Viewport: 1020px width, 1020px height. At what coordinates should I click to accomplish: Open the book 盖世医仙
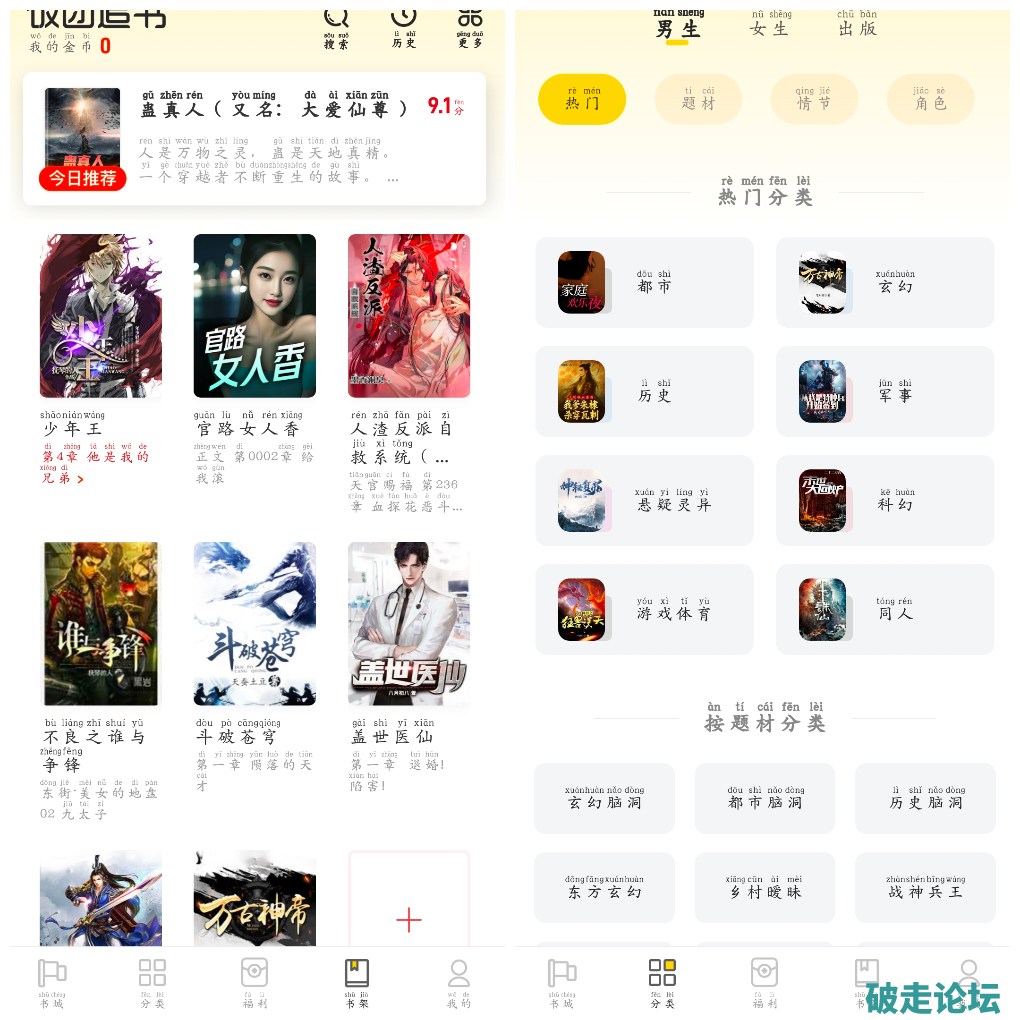[x=408, y=624]
